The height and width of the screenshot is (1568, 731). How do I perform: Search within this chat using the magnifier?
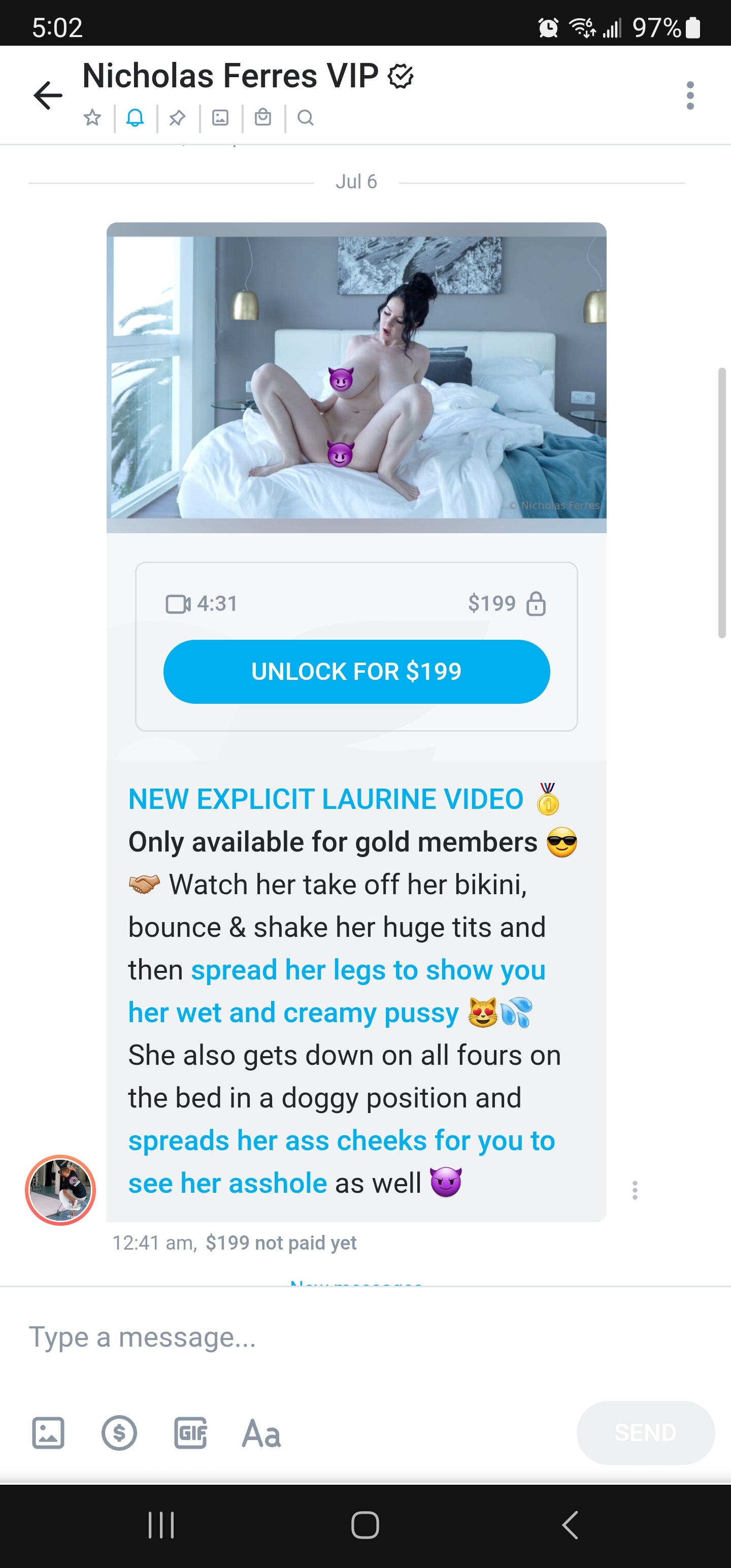[306, 117]
